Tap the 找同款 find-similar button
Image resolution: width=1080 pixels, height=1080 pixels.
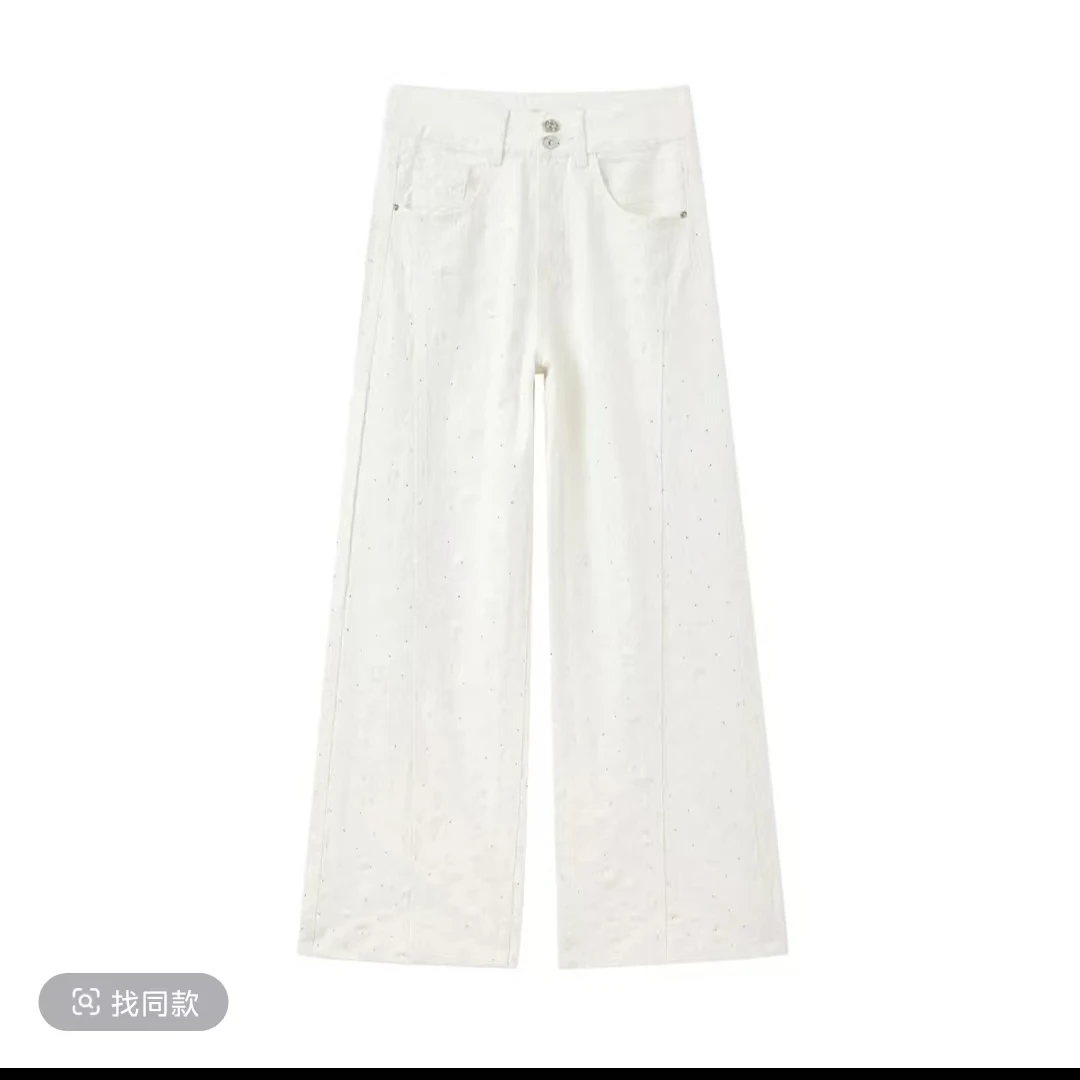[x=133, y=1002]
